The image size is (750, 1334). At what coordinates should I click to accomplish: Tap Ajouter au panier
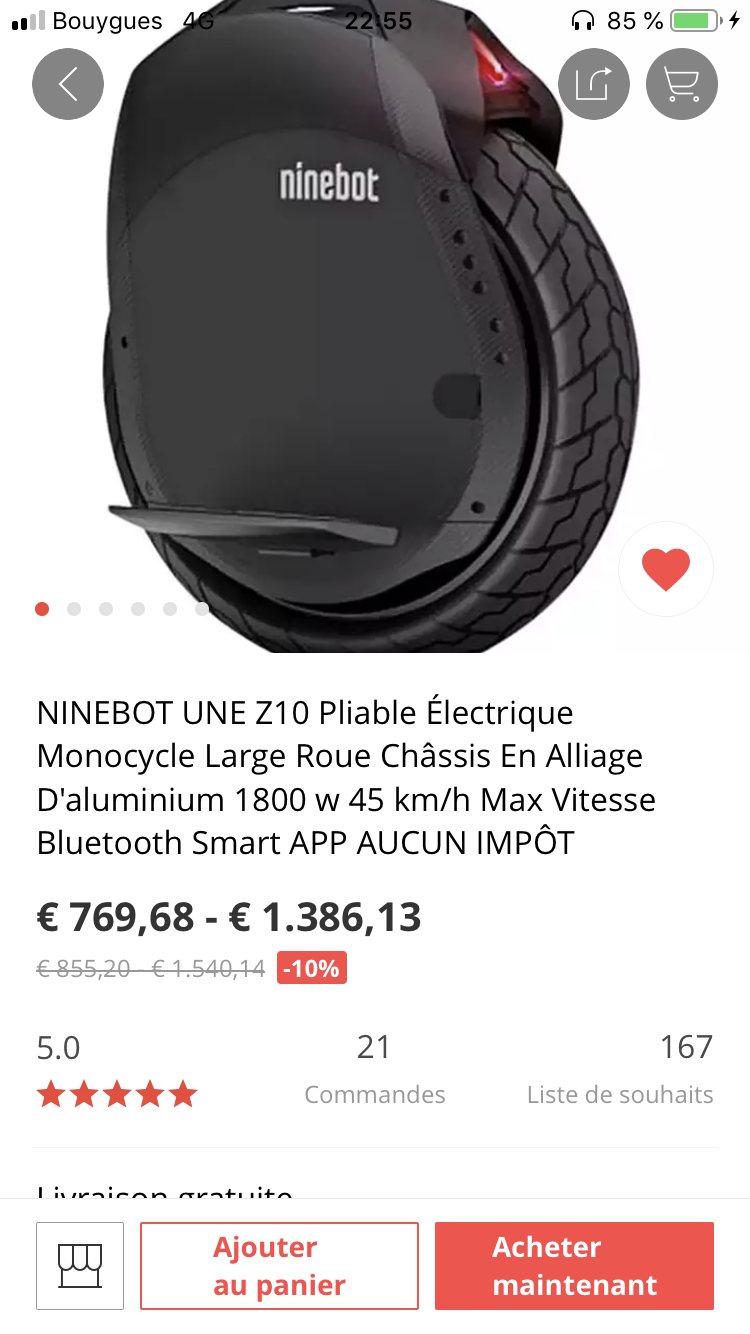tap(279, 1266)
